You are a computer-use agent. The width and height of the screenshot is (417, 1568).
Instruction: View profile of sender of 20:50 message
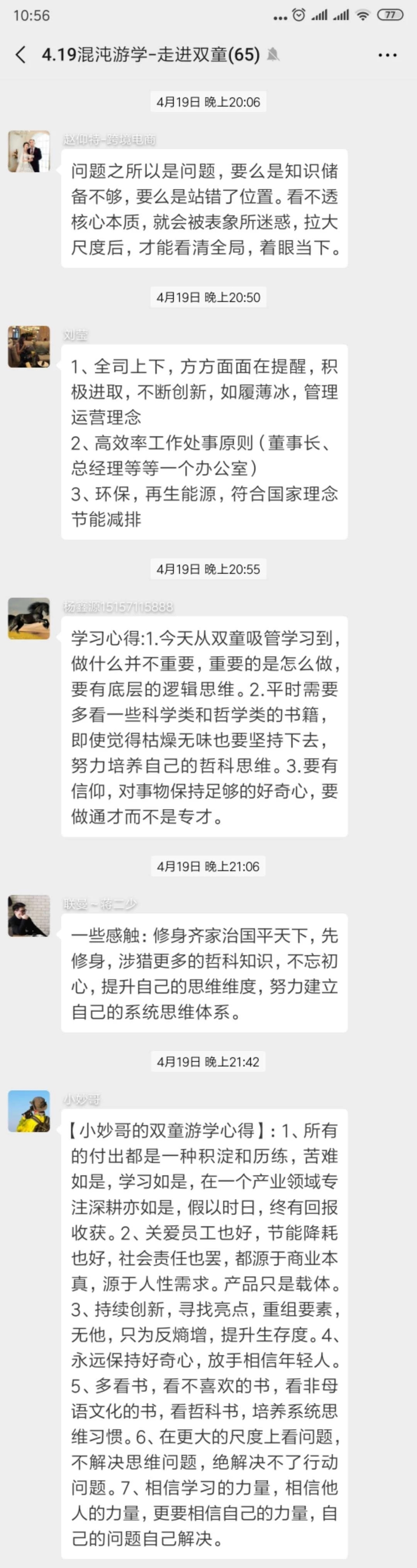29,346
